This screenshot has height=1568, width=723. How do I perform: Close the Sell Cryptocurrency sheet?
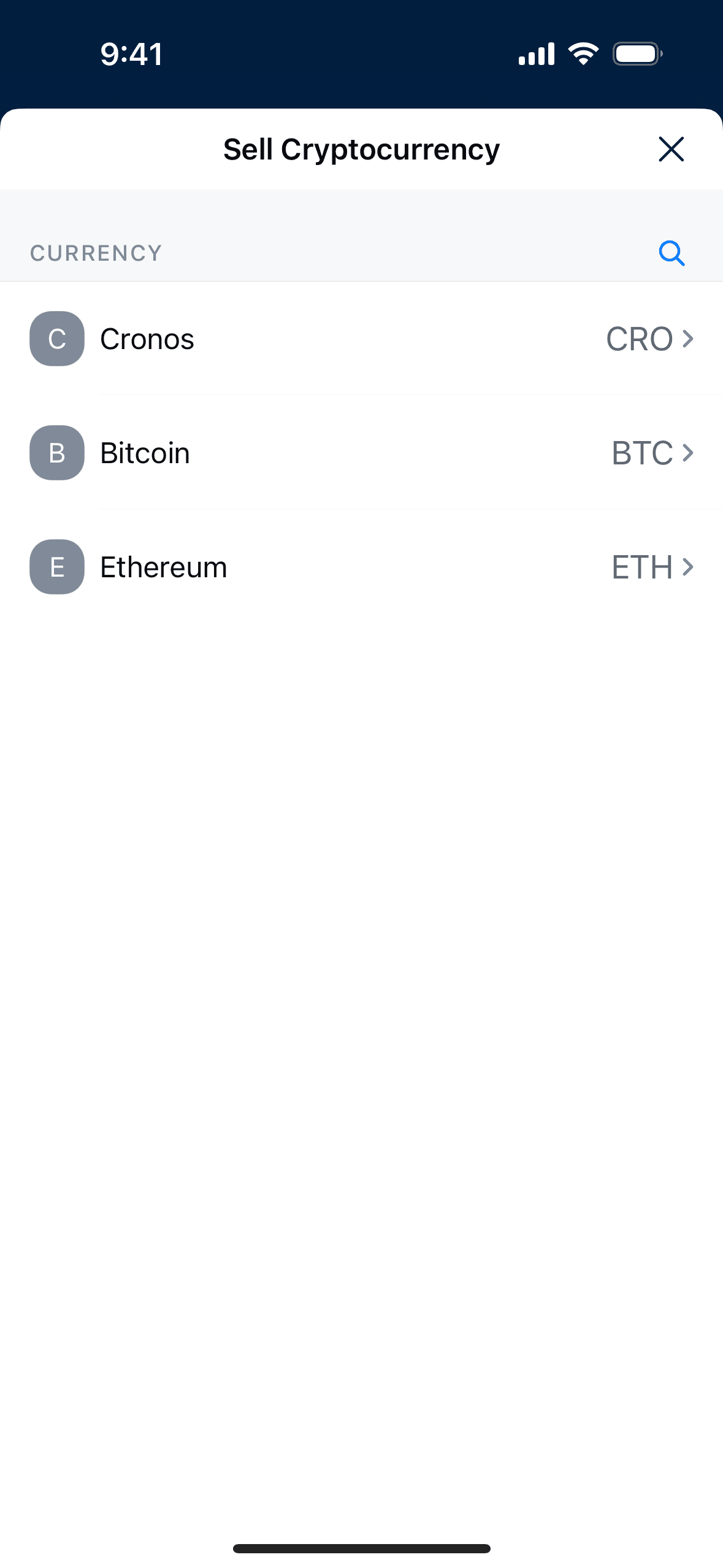(671, 149)
